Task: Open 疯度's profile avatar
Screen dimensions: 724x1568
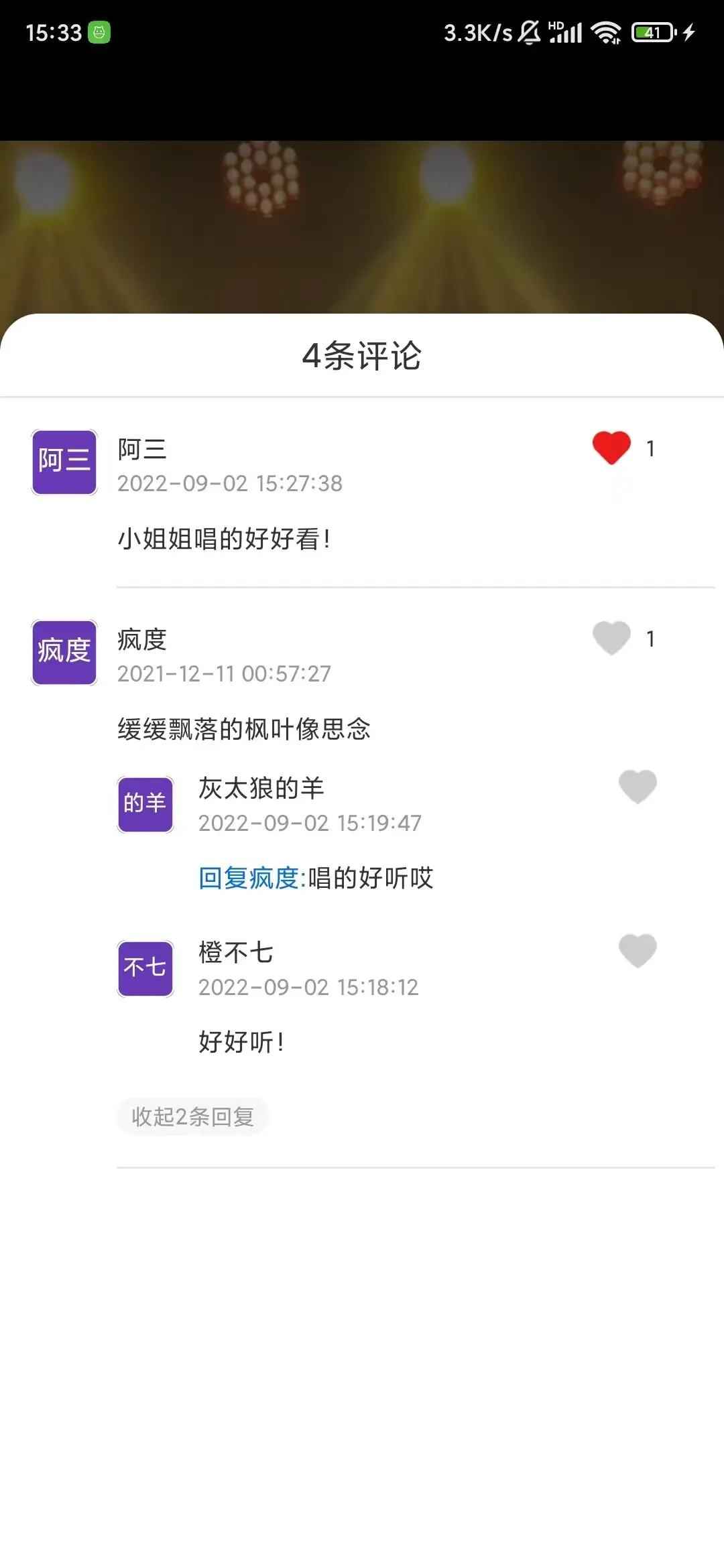Action: tap(64, 653)
